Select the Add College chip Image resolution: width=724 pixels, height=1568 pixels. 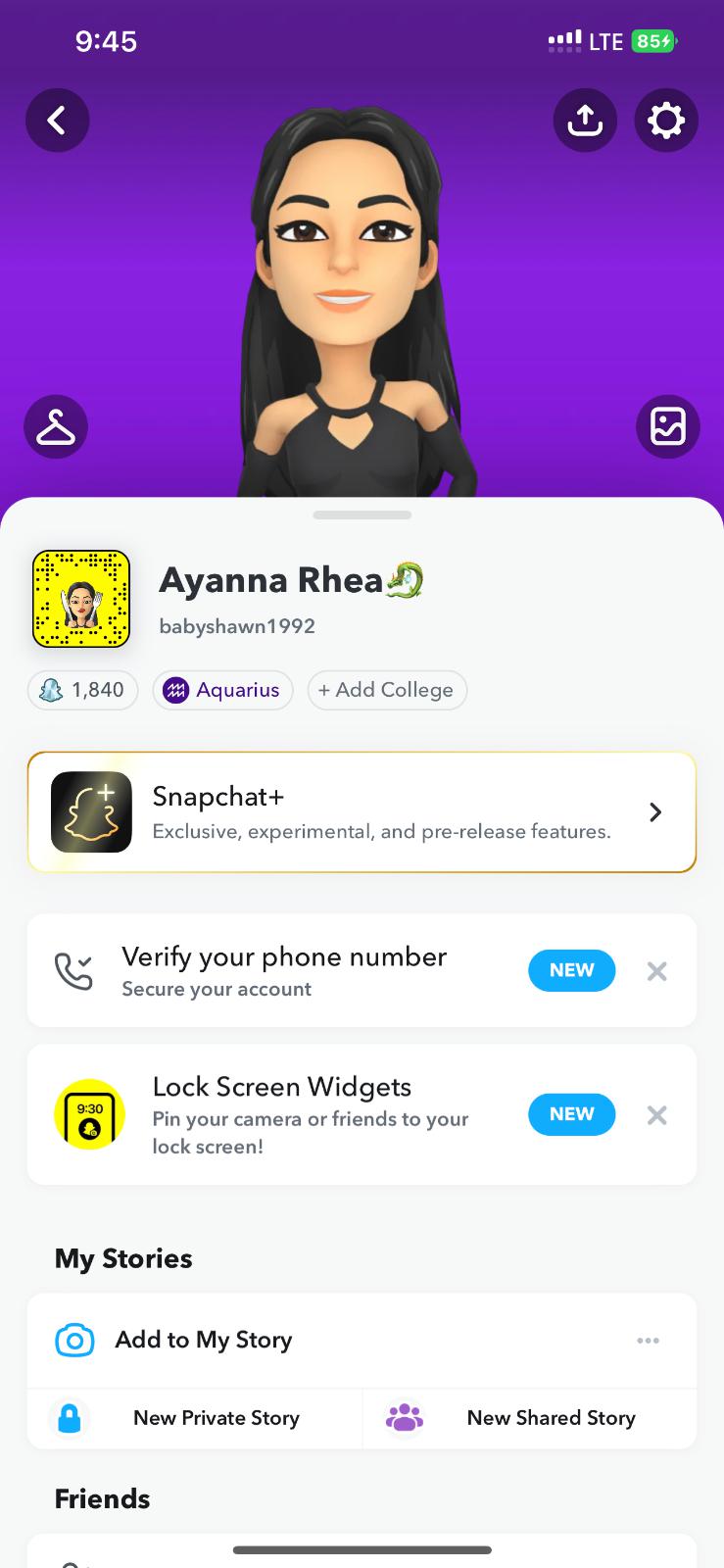point(387,690)
